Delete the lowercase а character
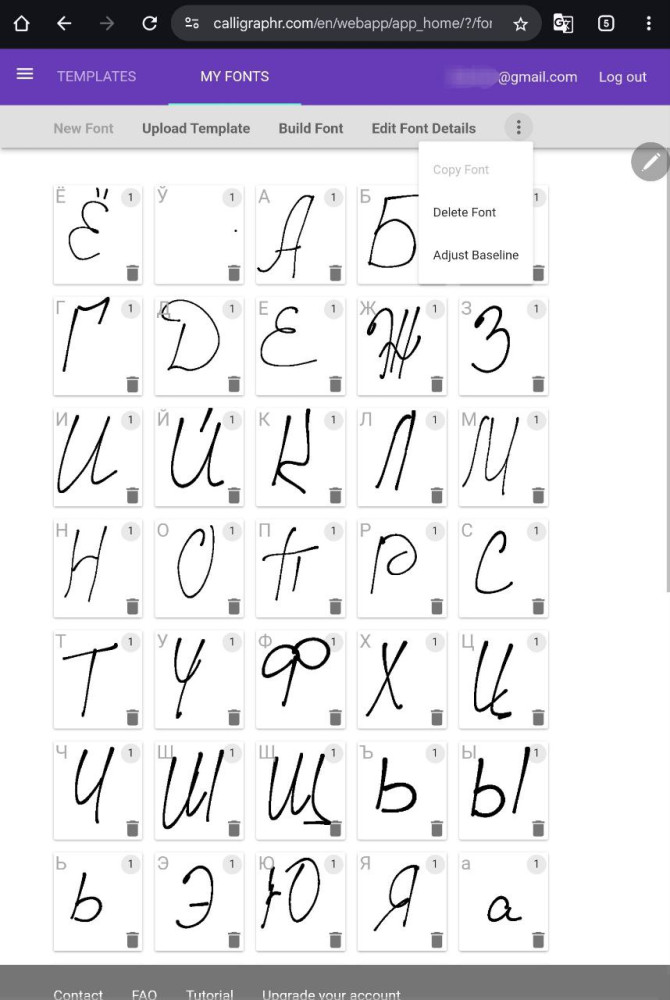The height and width of the screenshot is (1000, 670). pos(537,939)
